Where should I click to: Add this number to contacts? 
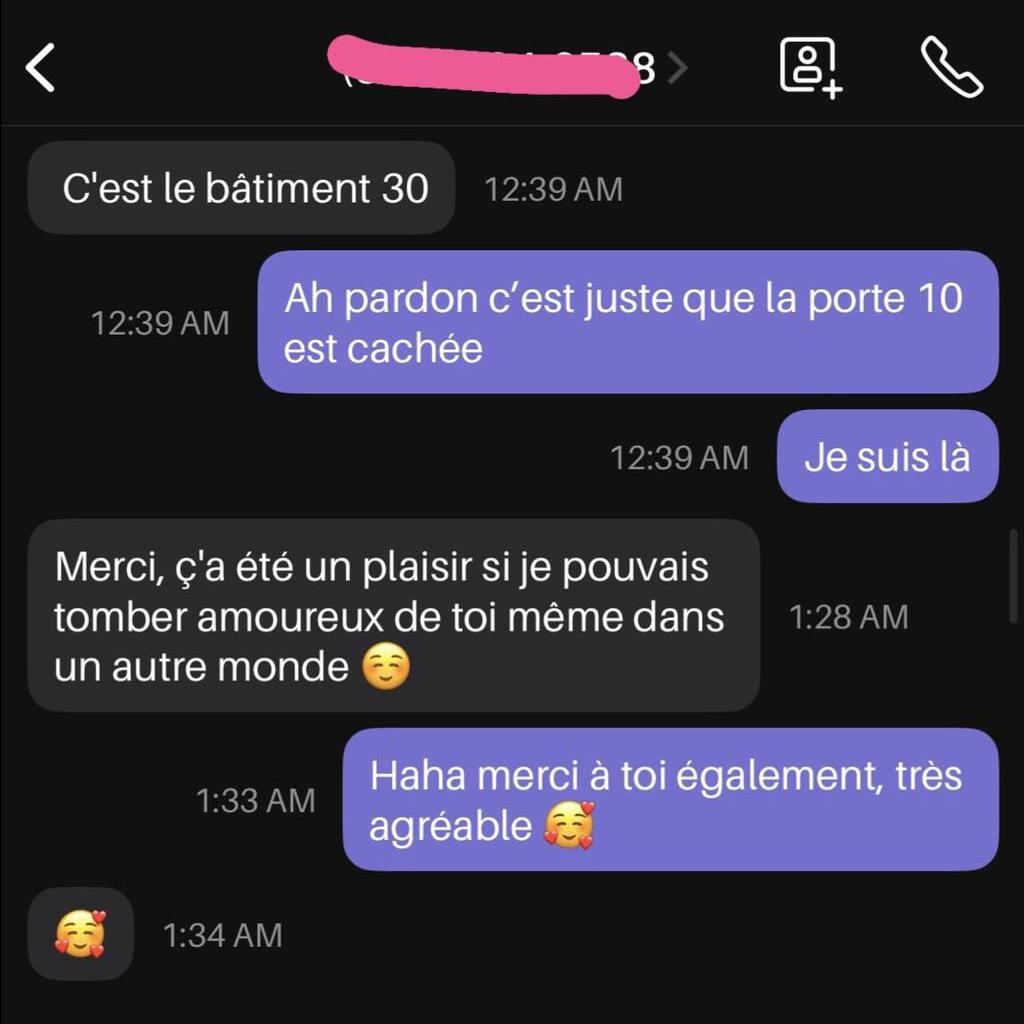click(x=810, y=67)
